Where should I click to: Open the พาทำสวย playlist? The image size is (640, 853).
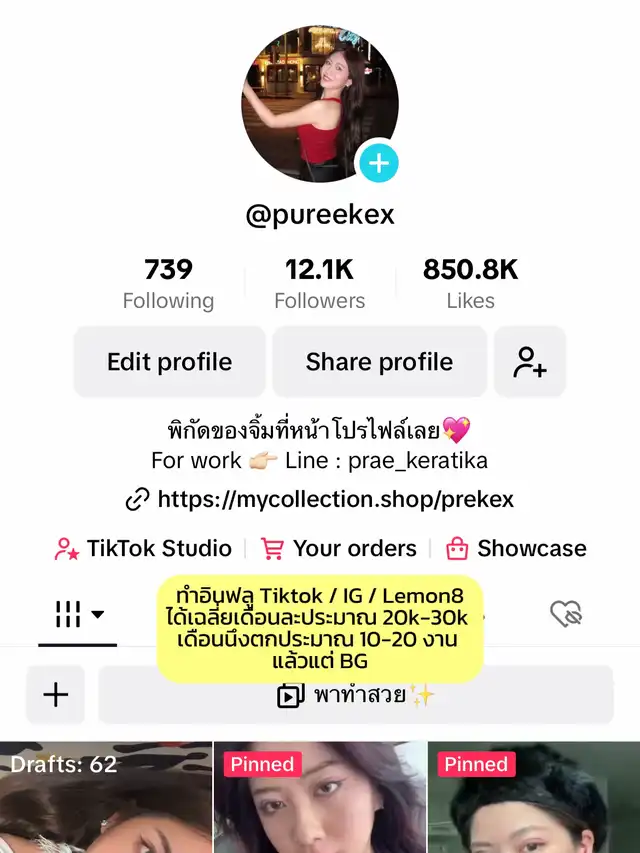pyautogui.click(x=356, y=695)
